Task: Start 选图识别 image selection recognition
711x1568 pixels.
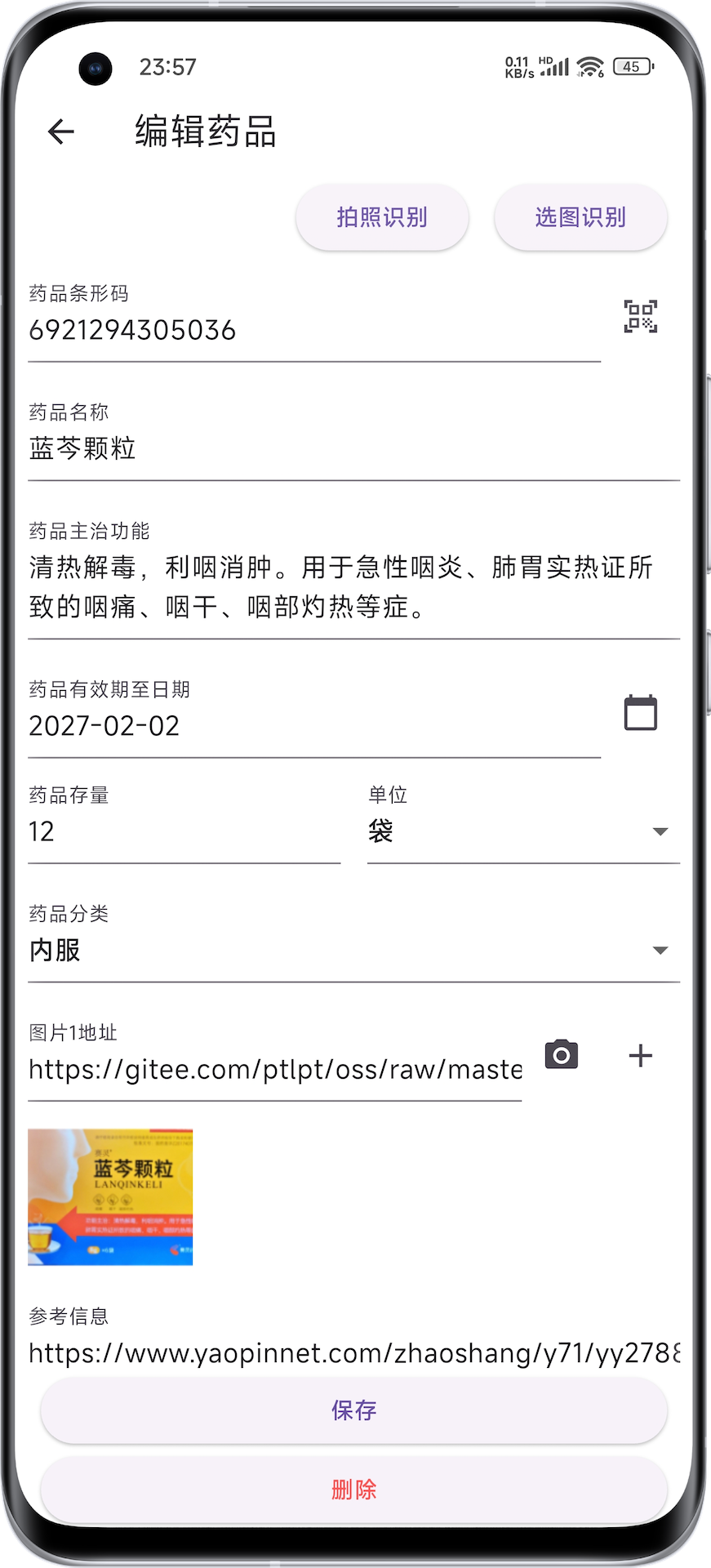Action: tap(580, 216)
